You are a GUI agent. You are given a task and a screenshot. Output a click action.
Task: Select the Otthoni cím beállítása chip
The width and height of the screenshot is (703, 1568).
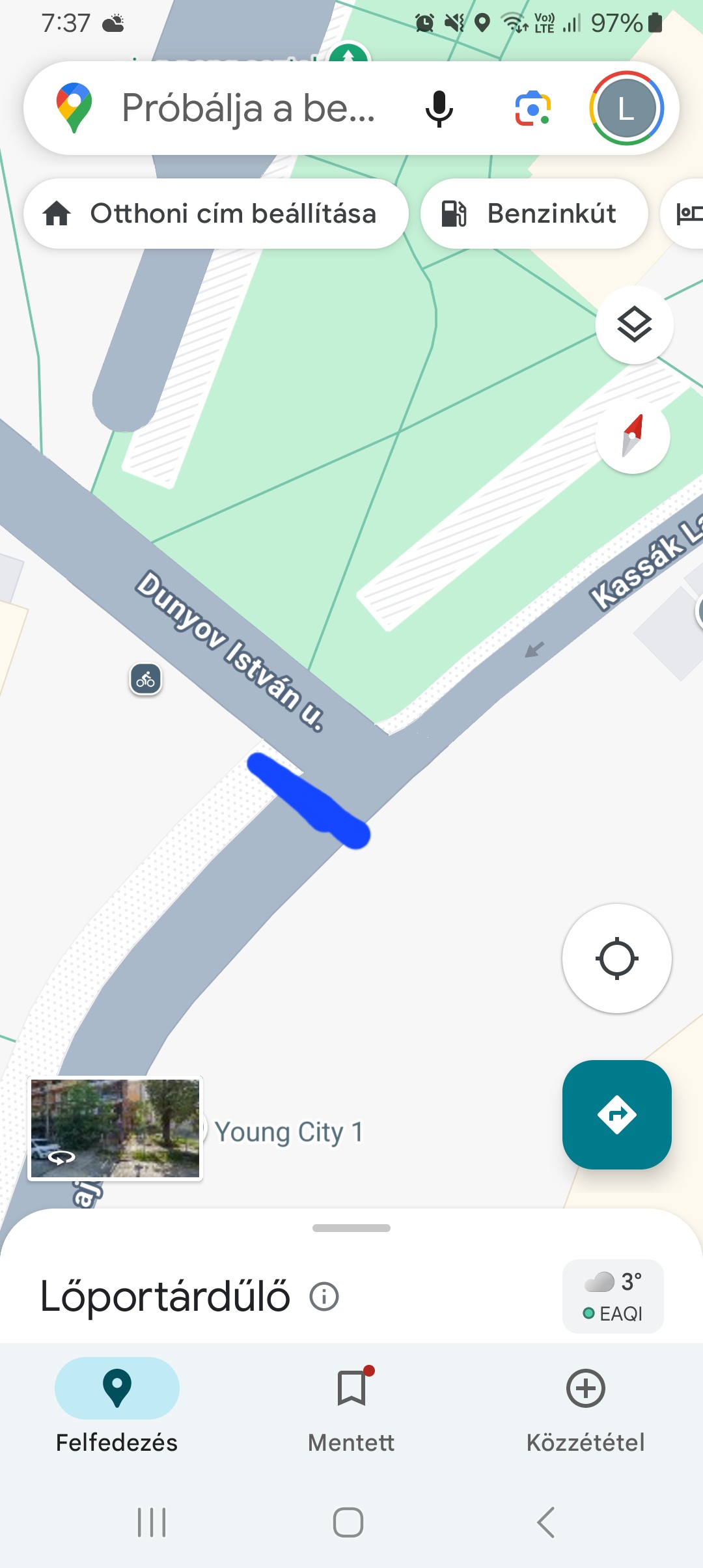pyautogui.click(x=215, y=214)
